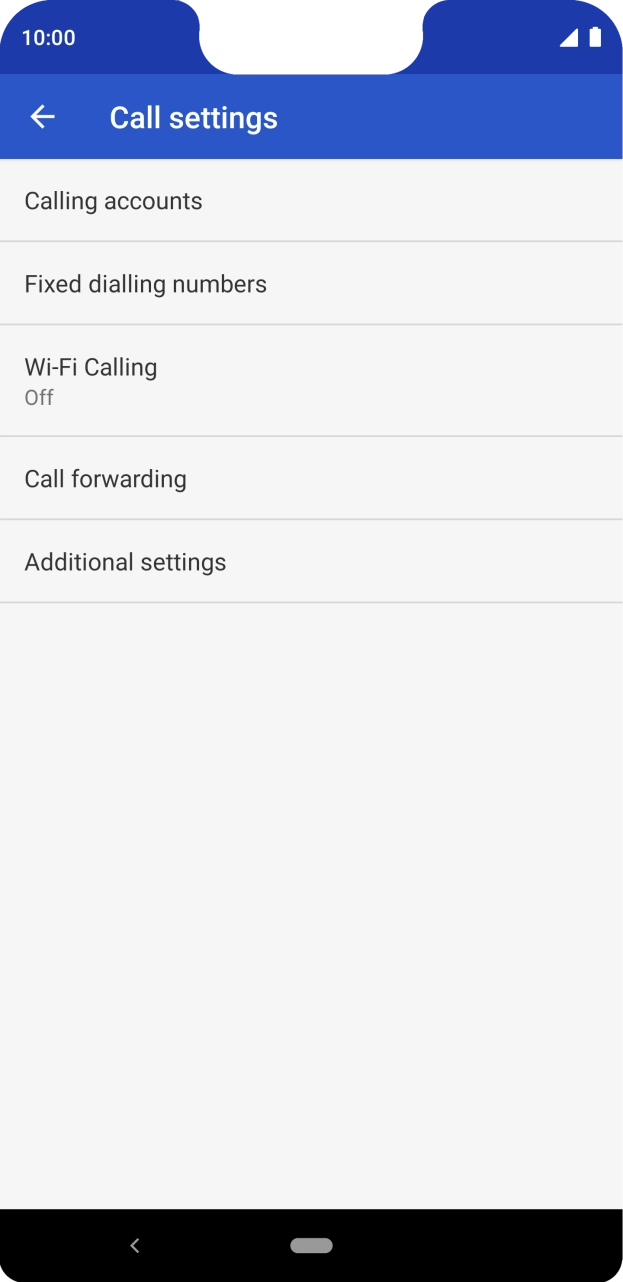Viewport: 623px width, 1282px height.
Task: Open Calling accounts
Action: [311, 201]
